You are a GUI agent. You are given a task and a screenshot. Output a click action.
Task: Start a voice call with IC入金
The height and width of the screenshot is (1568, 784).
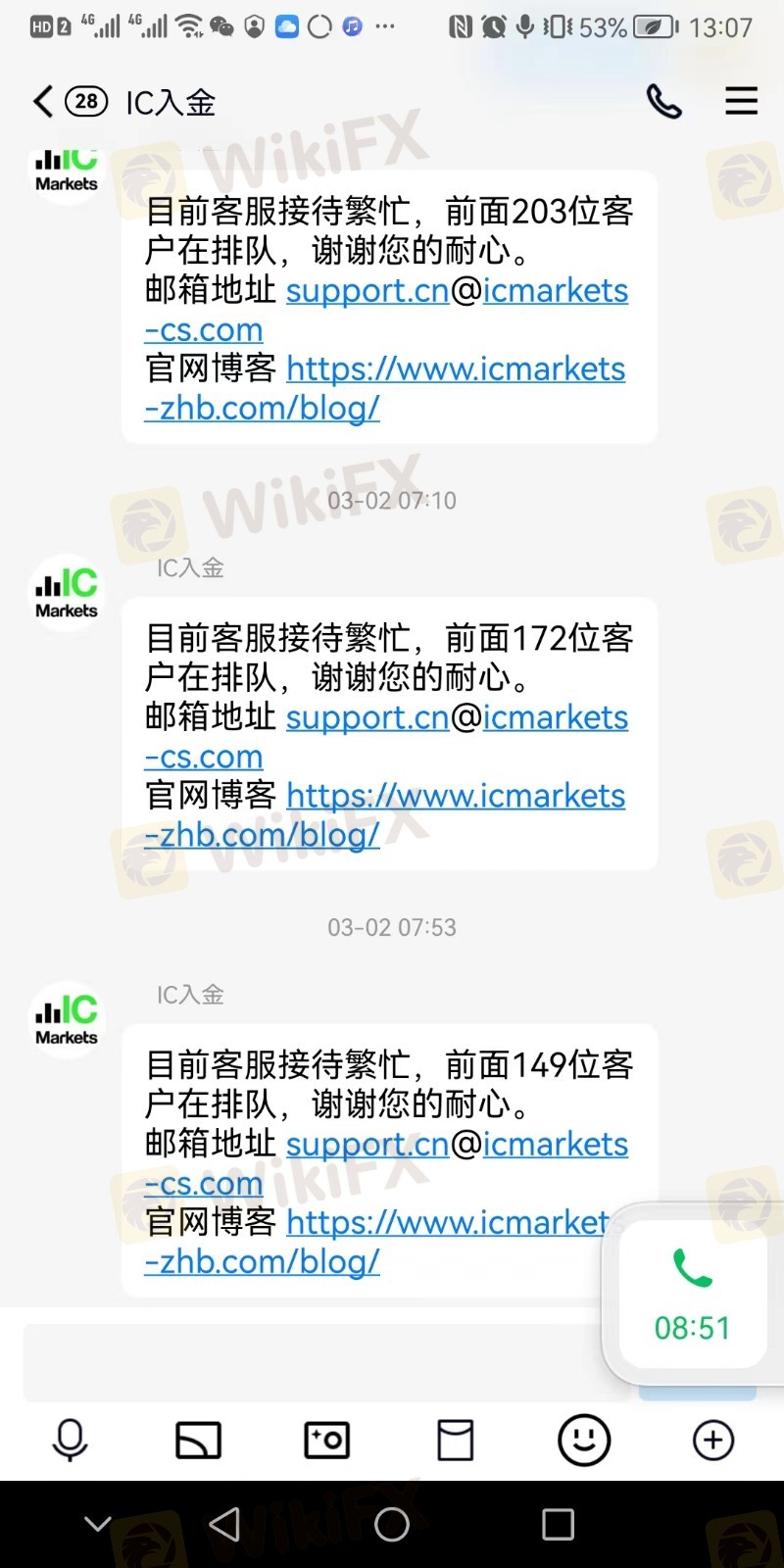[663, 102]
